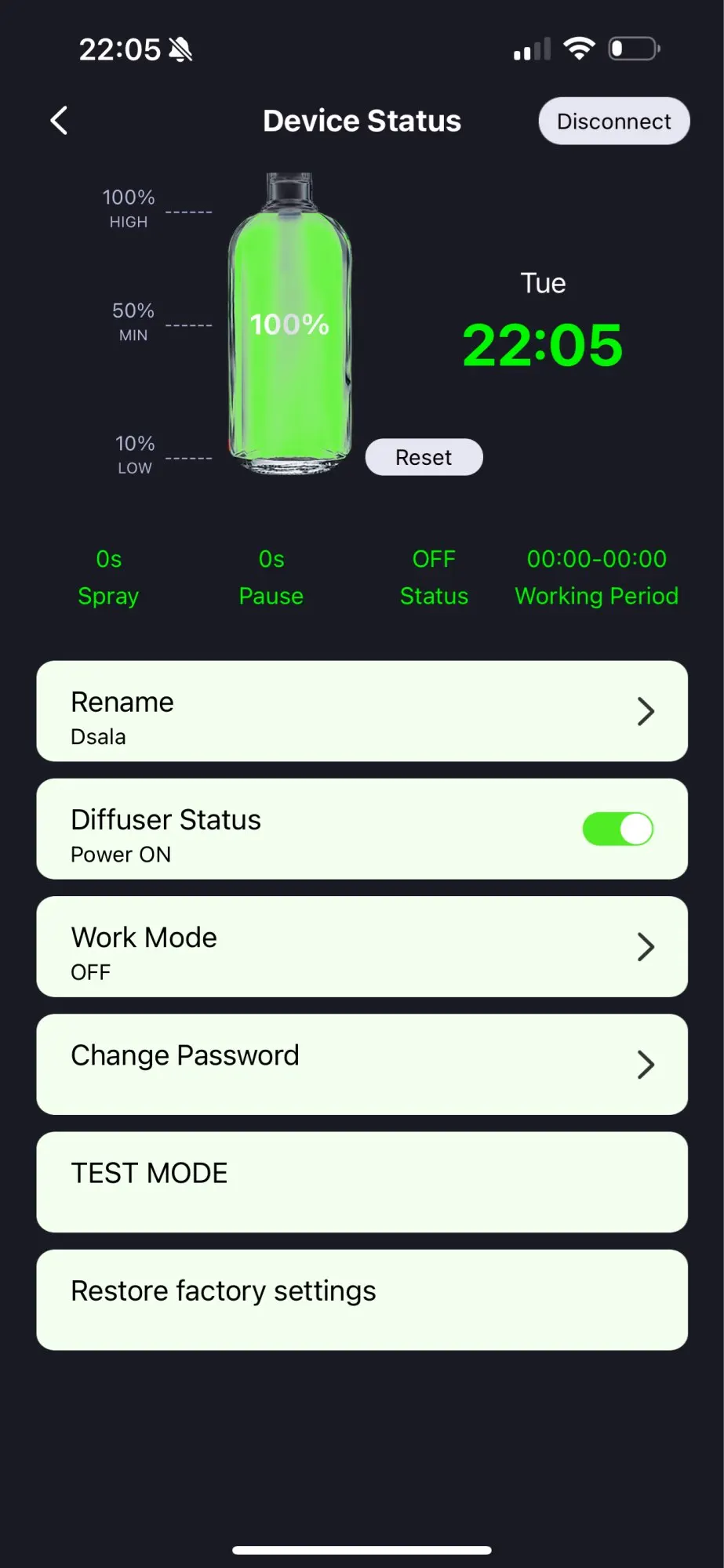This screenshot has height=1568, width=724.
Task: Reset the bottle level
Action: pos(424,457)
